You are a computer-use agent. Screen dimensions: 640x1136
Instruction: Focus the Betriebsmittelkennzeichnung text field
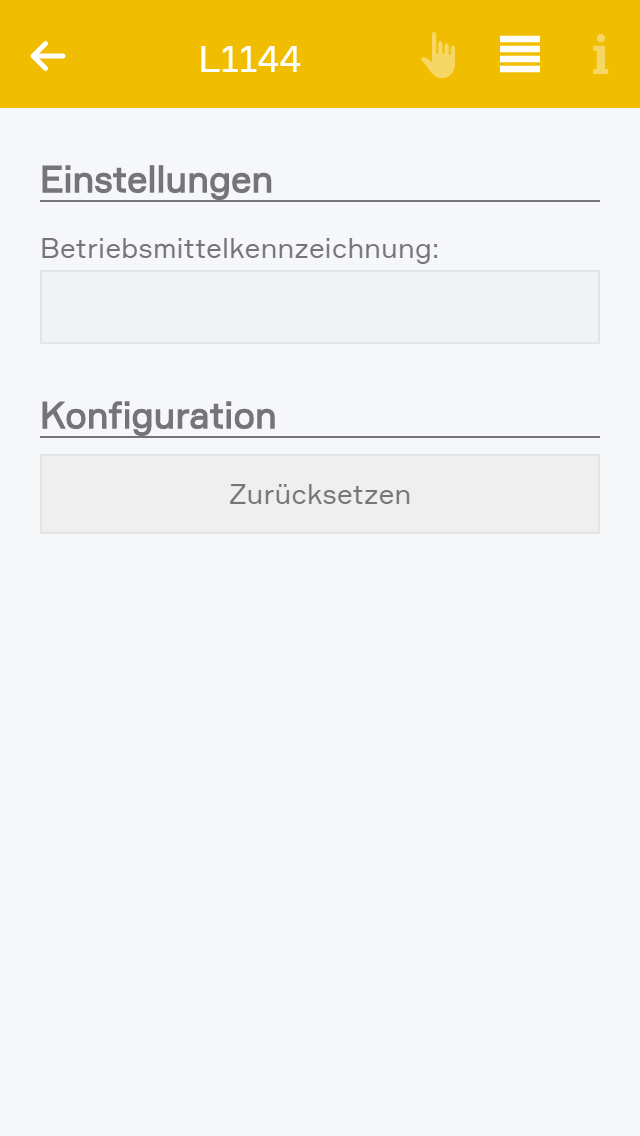pos(320,307)
